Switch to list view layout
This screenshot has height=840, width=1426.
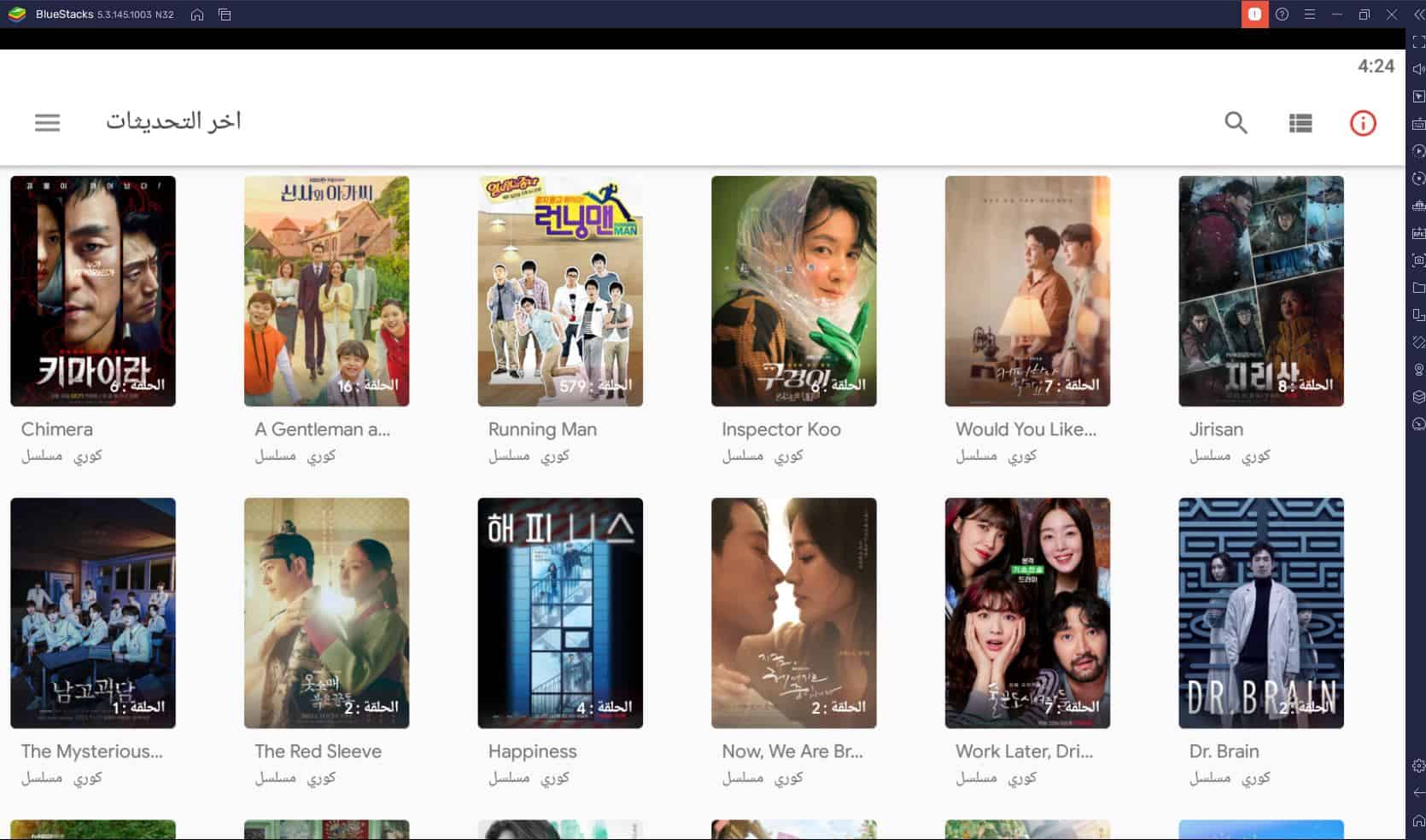click(1300, 123)
